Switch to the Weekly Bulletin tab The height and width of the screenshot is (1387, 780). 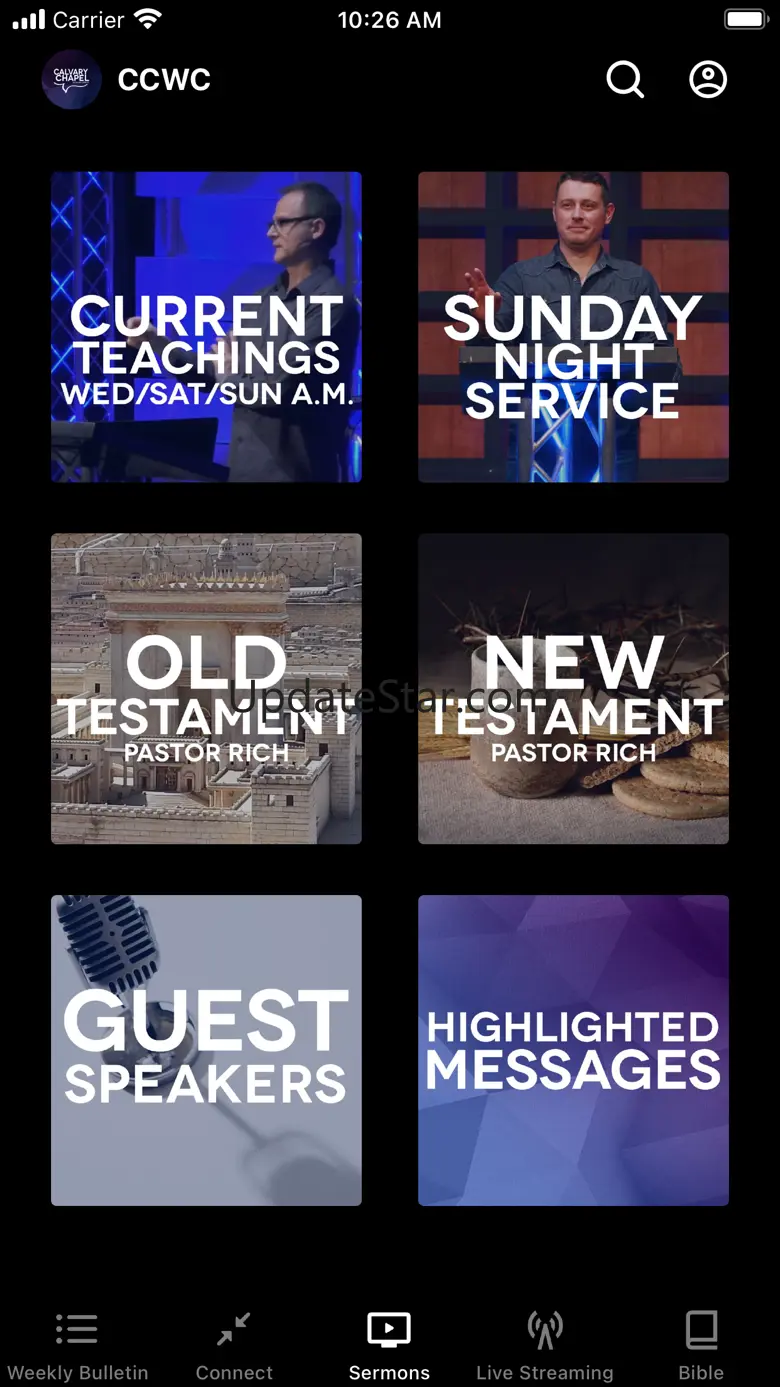tap(78, 1346)
